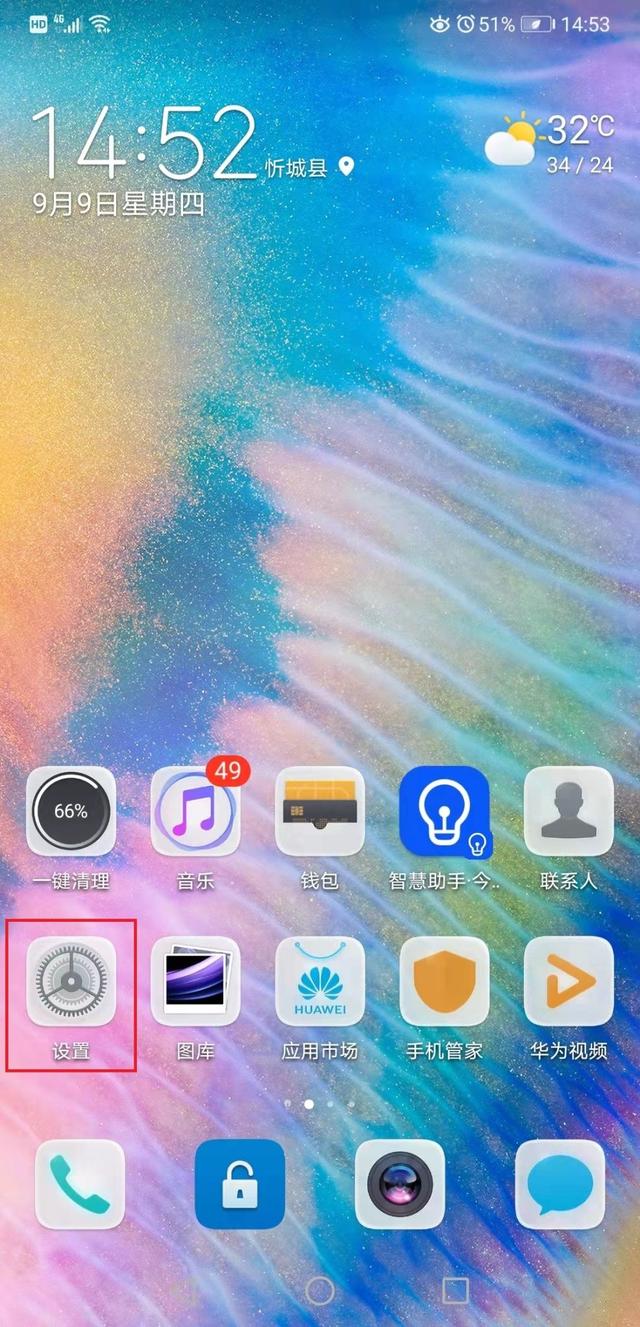Image resolution: width=640 pixels, height=1327 pixels.
Task: Open 手机管家 phone manager
Action: coord(444,981)
